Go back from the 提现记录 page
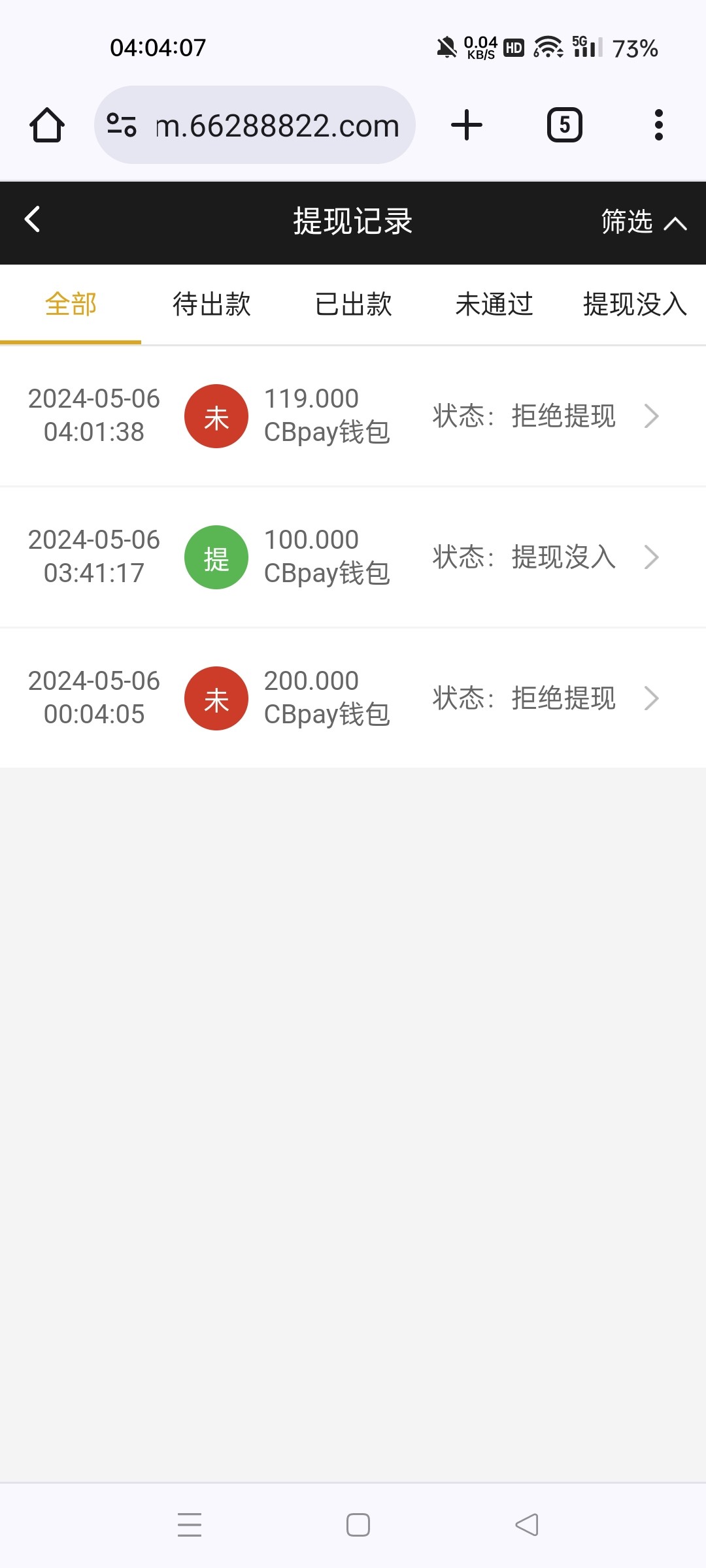Screen dimensions: 706x1568 coord(33,220)
